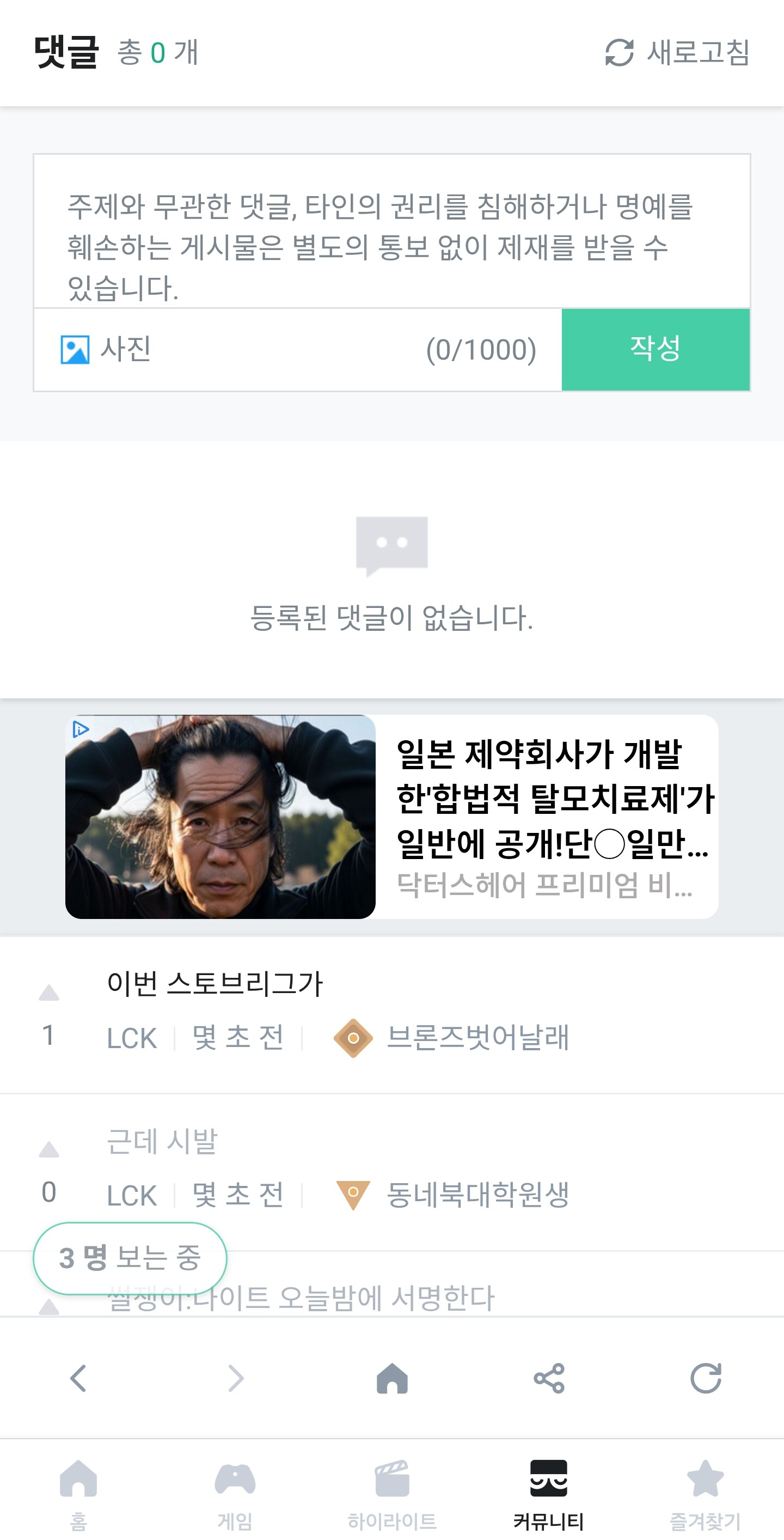The height and width of the screenshot is (1540, 784).
Task: Refresh comments with 새로고침
Action: click(x=677, y=53)
